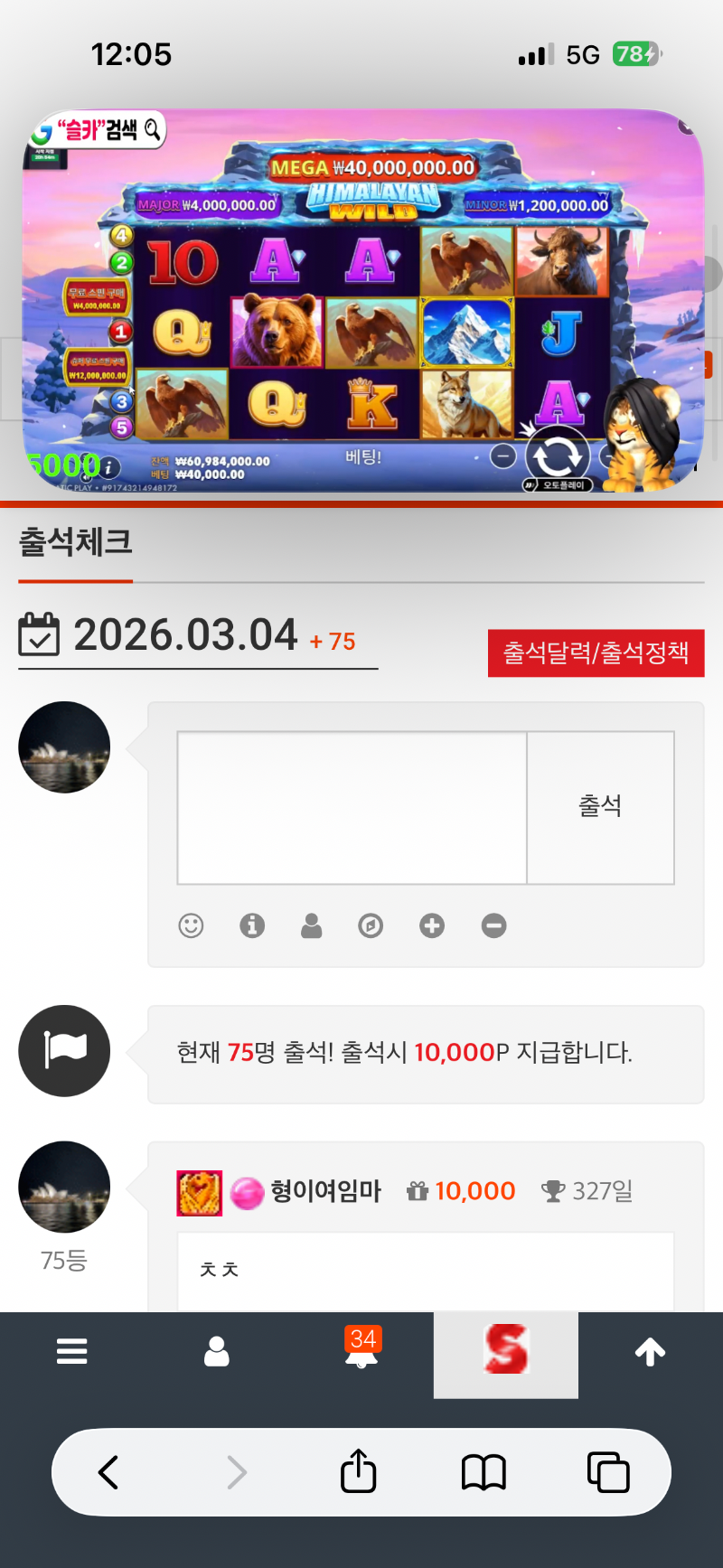
Task: Shrink the comment box with the minus icon
Action: pos(493,925)
